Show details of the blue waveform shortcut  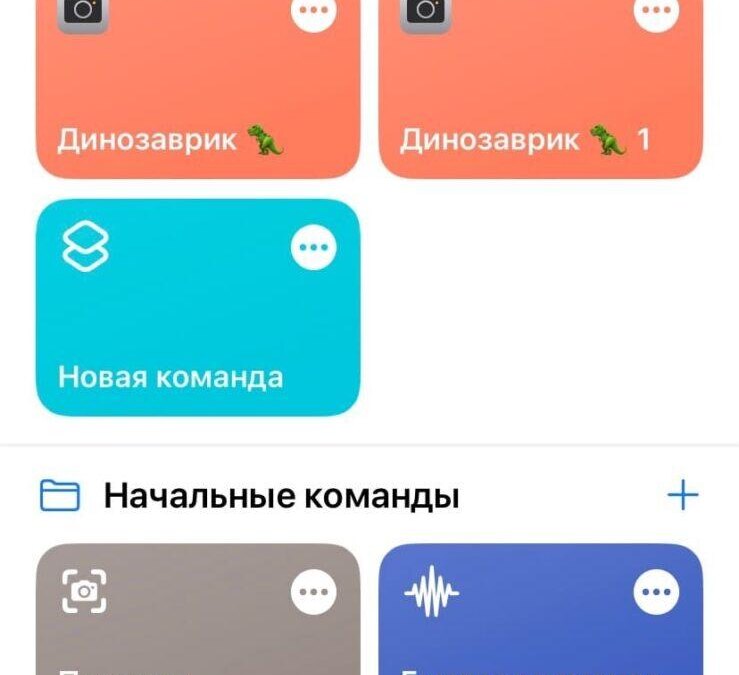coord(657,593)
